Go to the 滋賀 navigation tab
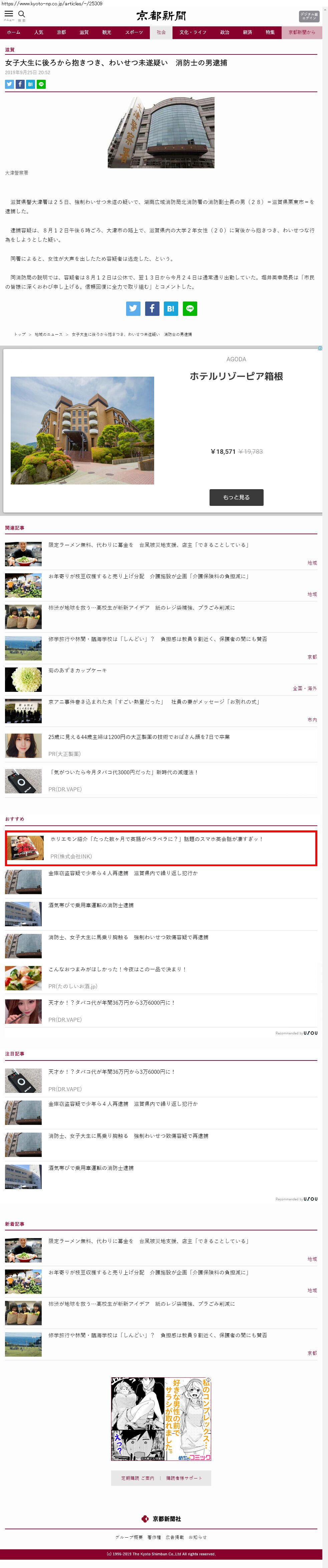 click(84, 32)
